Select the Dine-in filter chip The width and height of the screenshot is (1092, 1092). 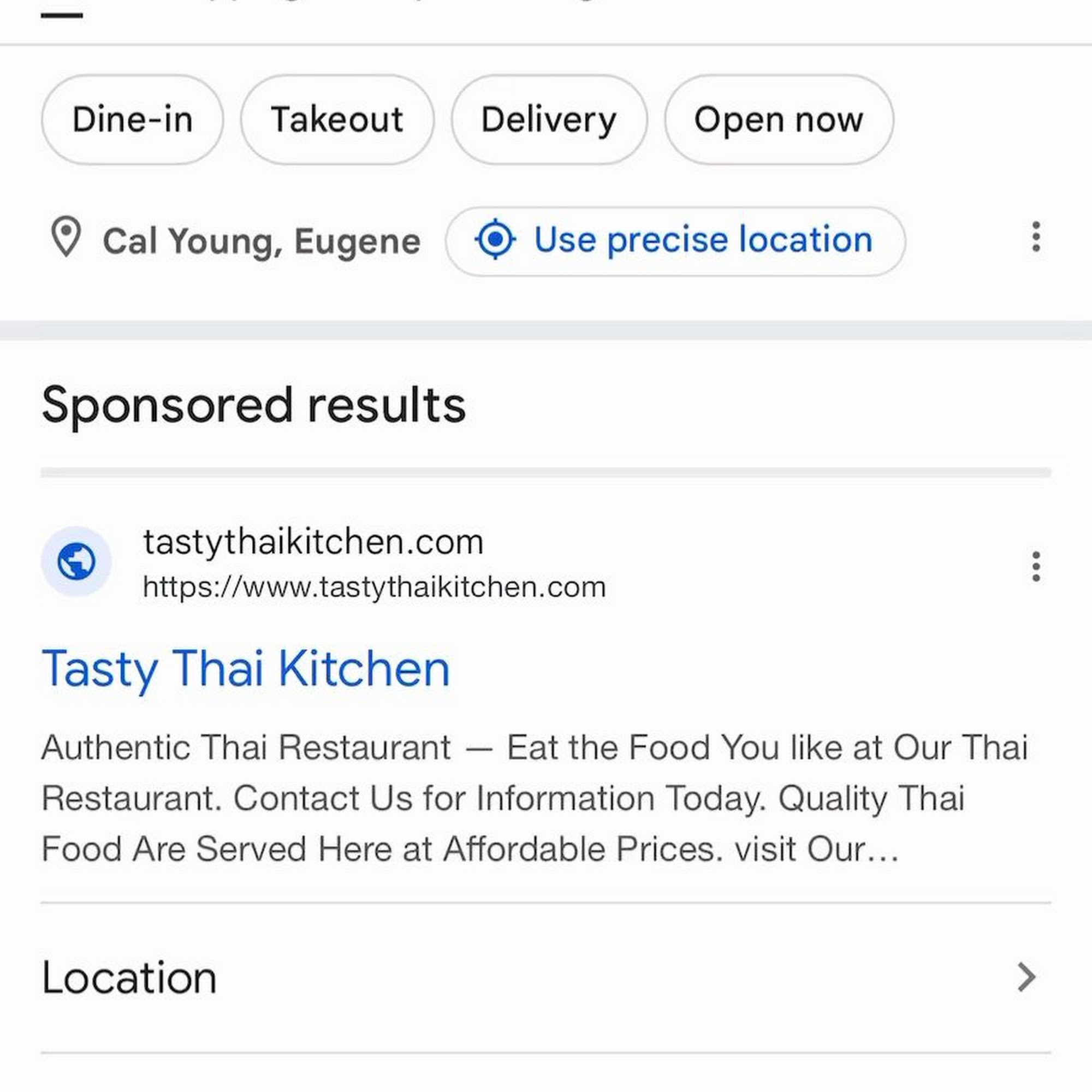point(132,120)
